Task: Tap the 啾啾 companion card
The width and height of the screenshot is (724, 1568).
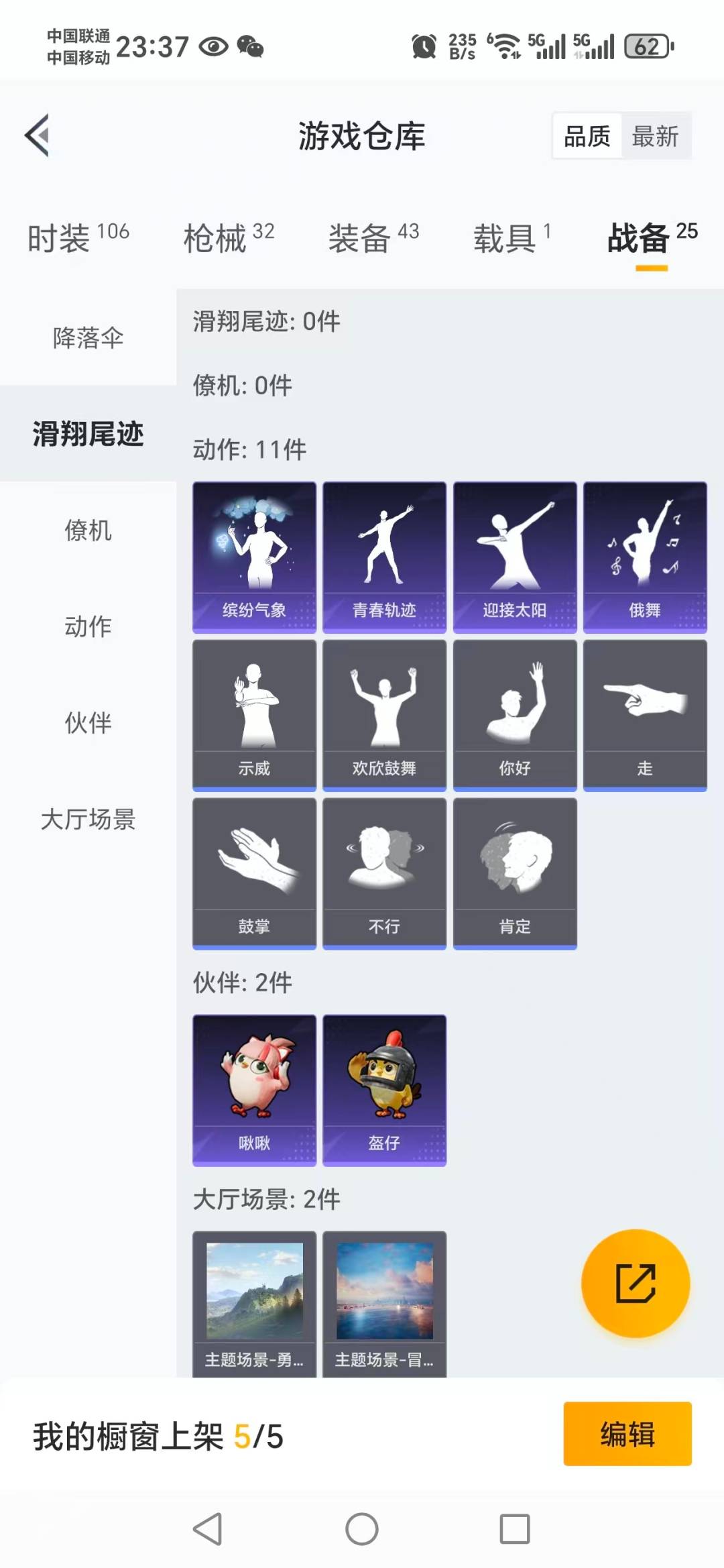Action: [x=254, y=1090]
